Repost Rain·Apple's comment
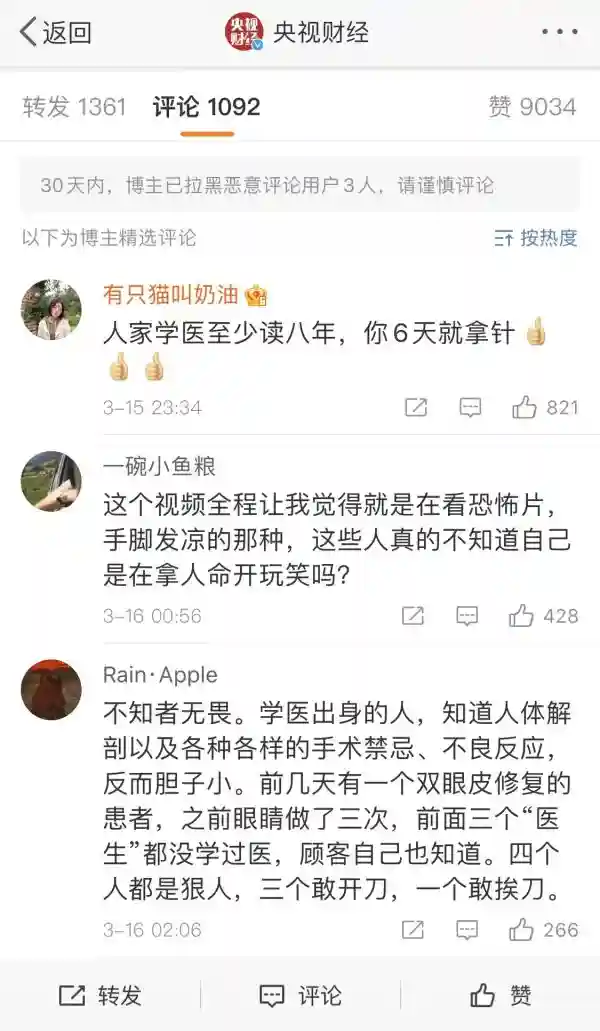 (413, 930)
